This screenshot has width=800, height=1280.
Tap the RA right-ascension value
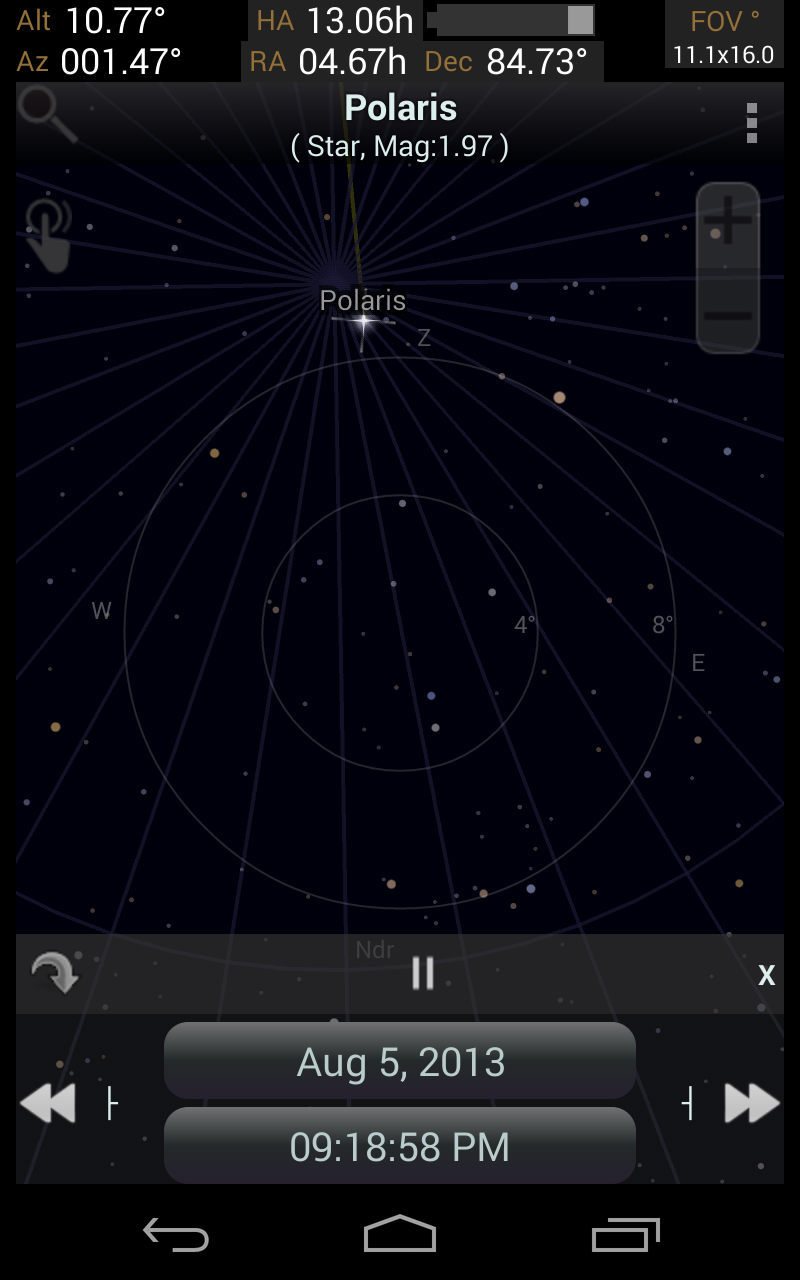pyautogui.click(x=340, y=61)
